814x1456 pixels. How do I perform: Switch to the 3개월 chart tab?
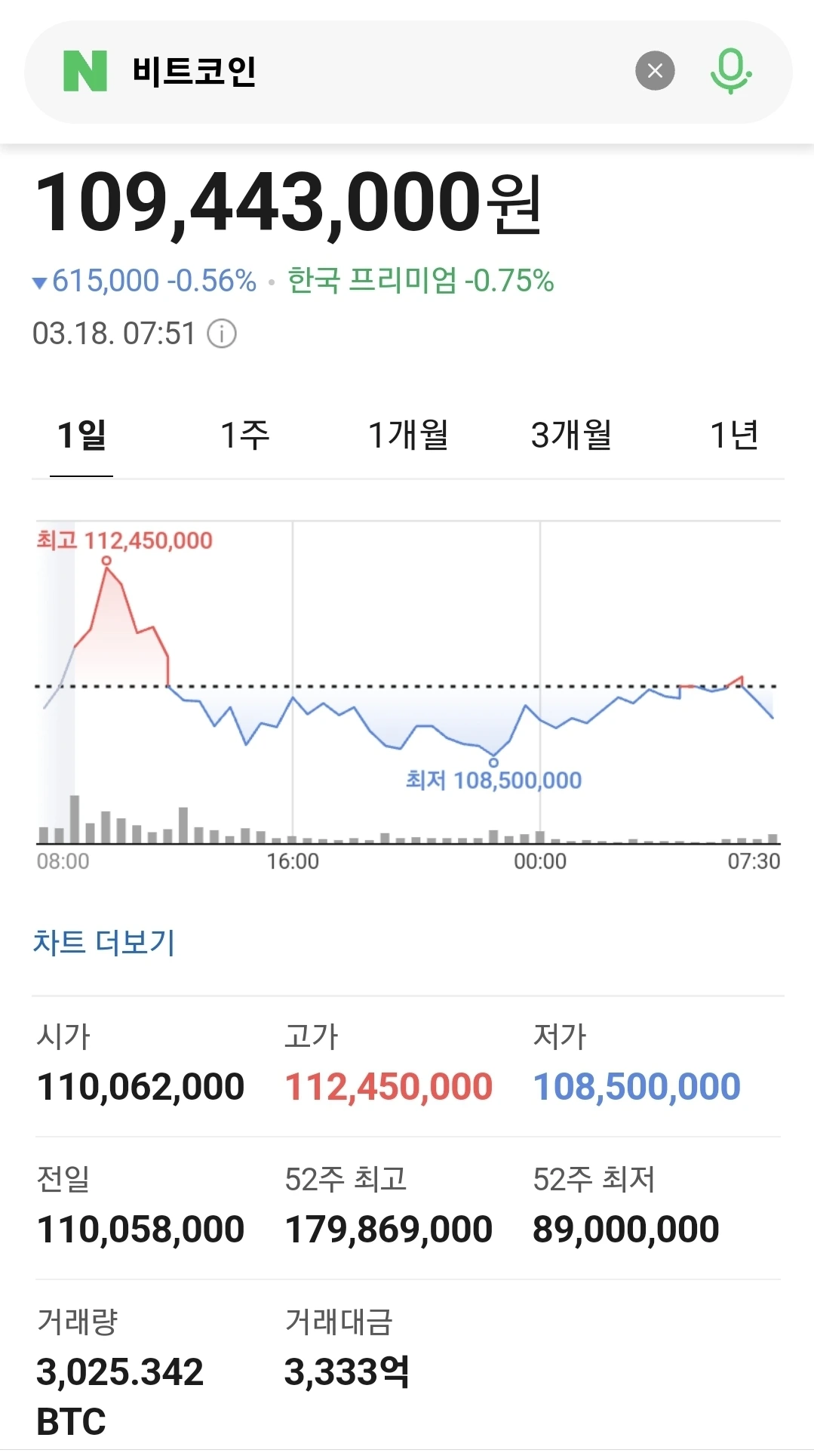(571, 436)
